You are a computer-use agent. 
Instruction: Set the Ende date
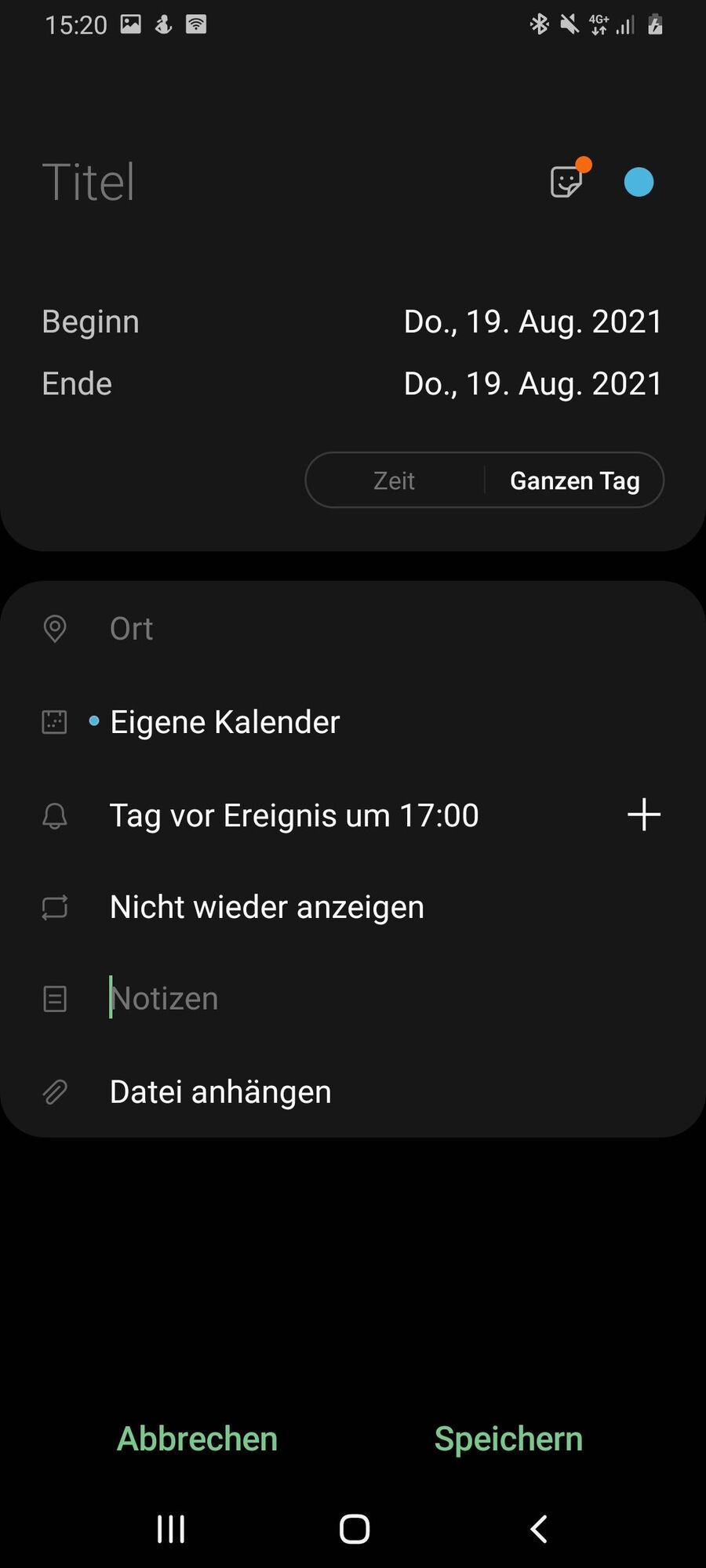click(532, 384)
